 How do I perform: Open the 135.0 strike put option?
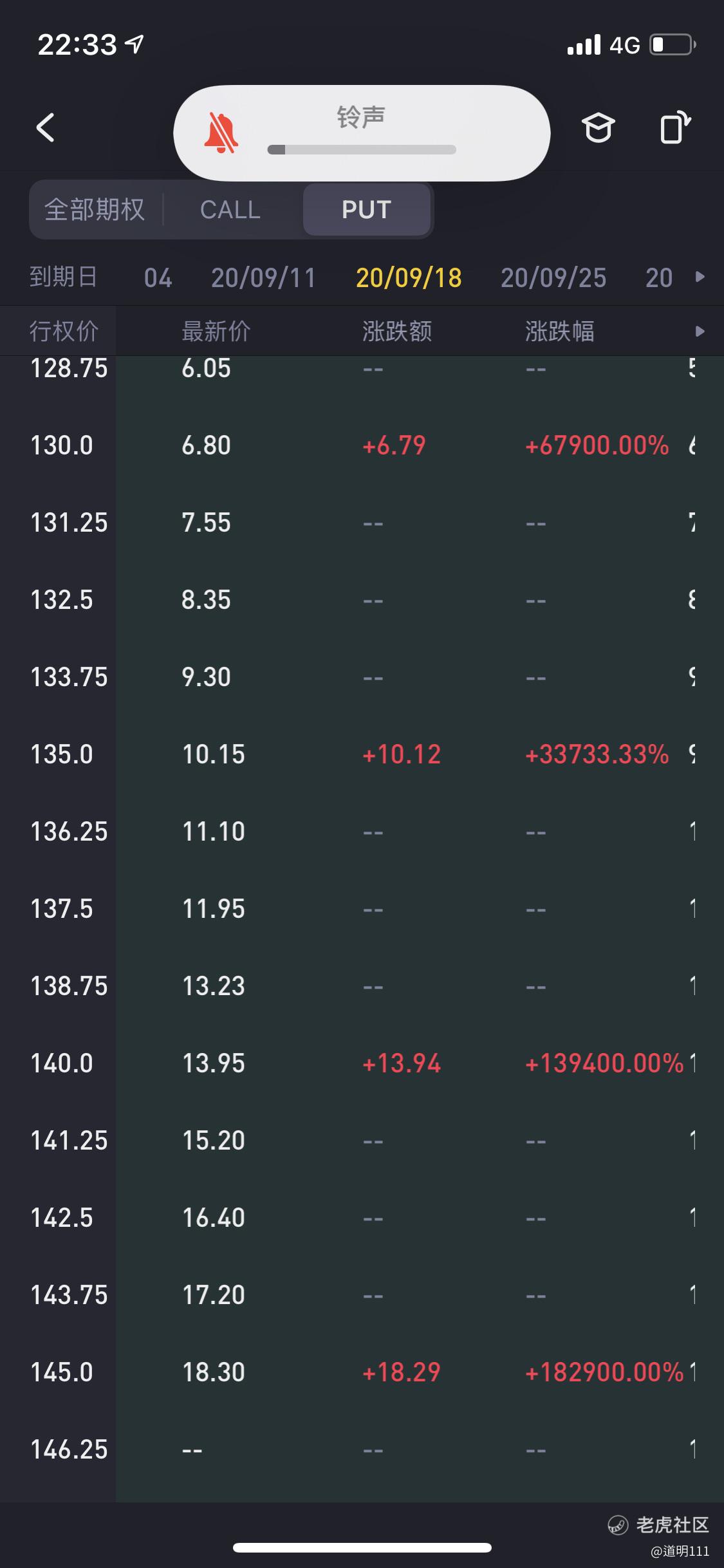pos(362,754)
